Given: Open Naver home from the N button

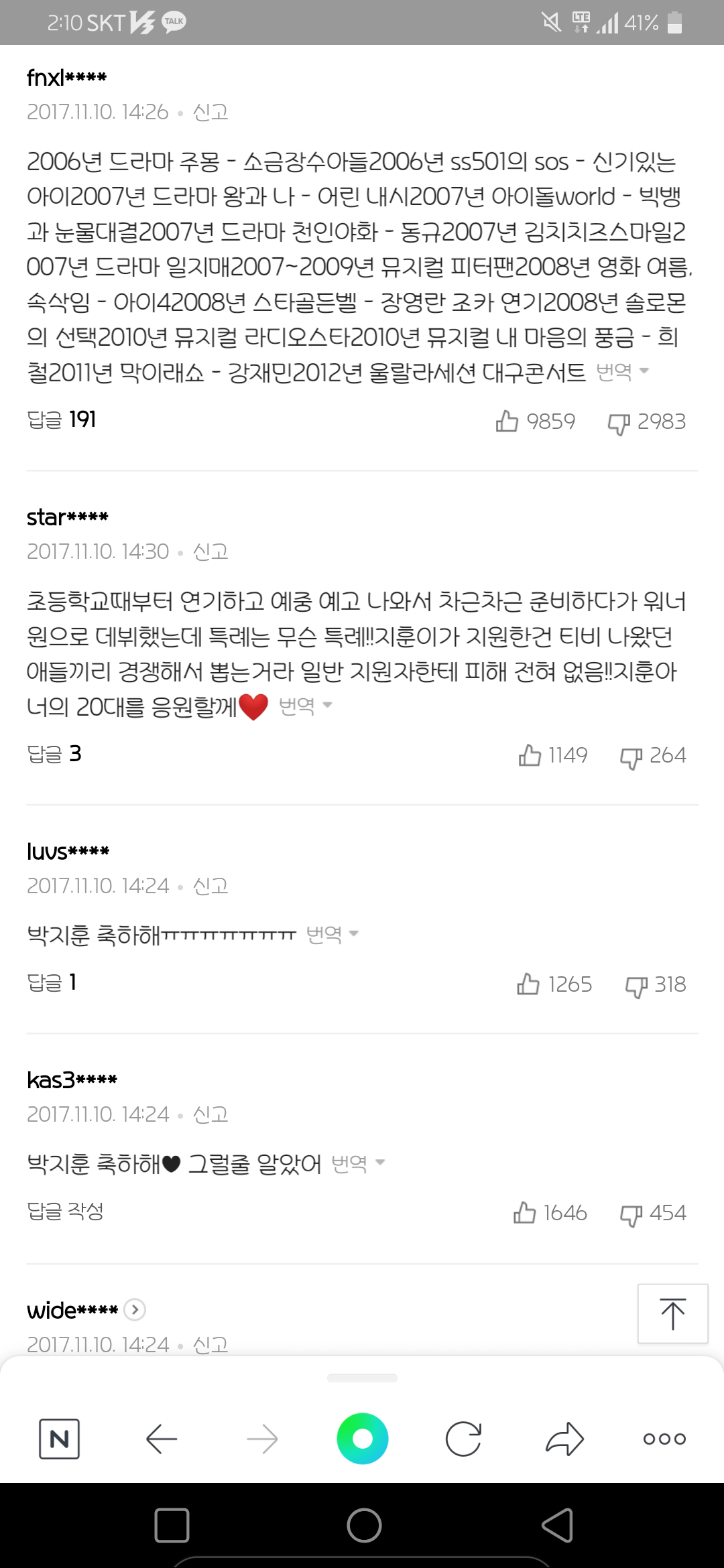Looking at the screenshot, I should point(60,1439).
